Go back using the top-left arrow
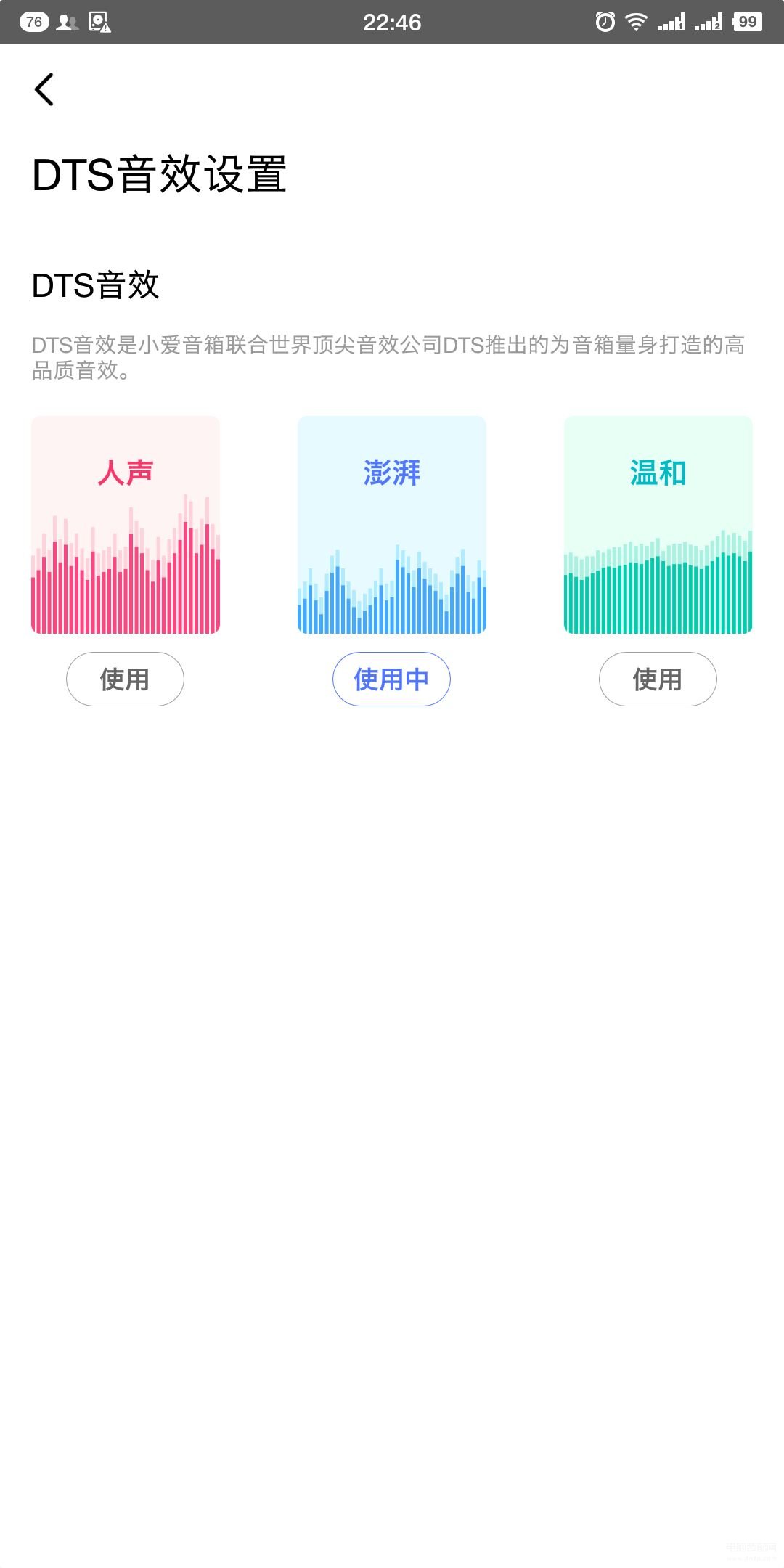The image size is (784, 1568). [x=44, y=89]
